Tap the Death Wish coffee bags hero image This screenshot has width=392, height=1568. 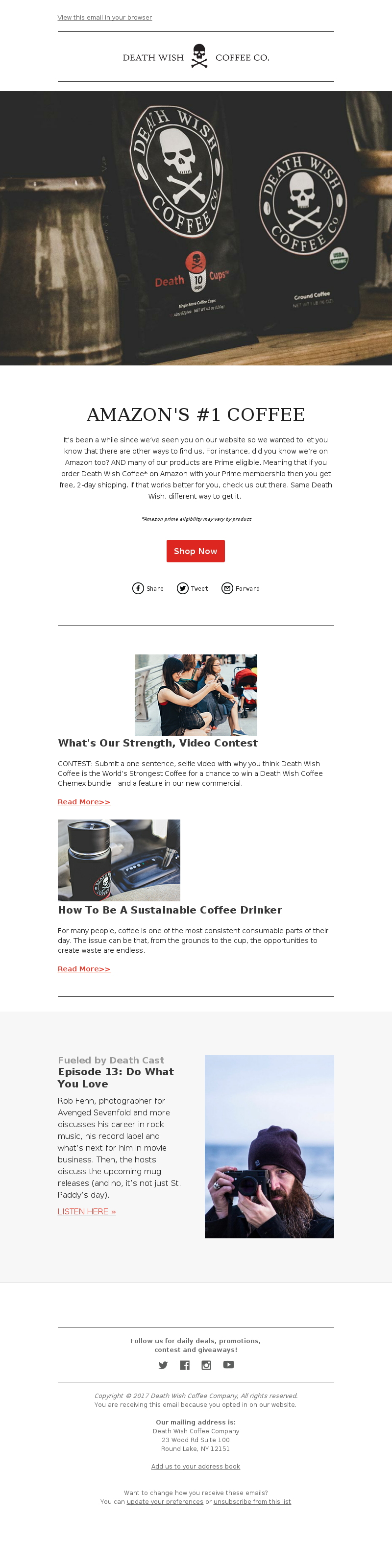click(x=196, y=228)
